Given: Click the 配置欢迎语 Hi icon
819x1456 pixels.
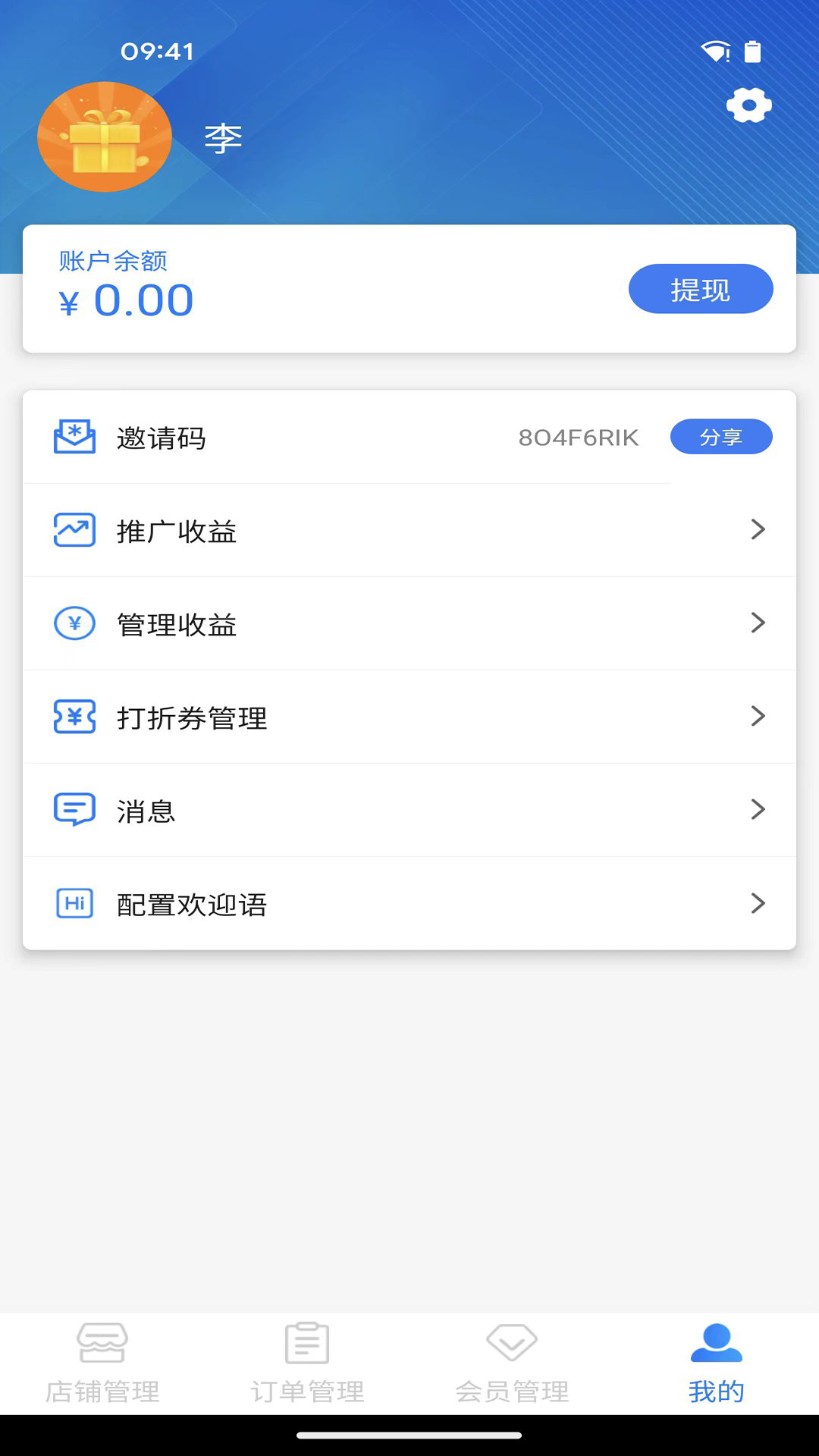Looking at the screenshot, I should [x=74, y=902].
